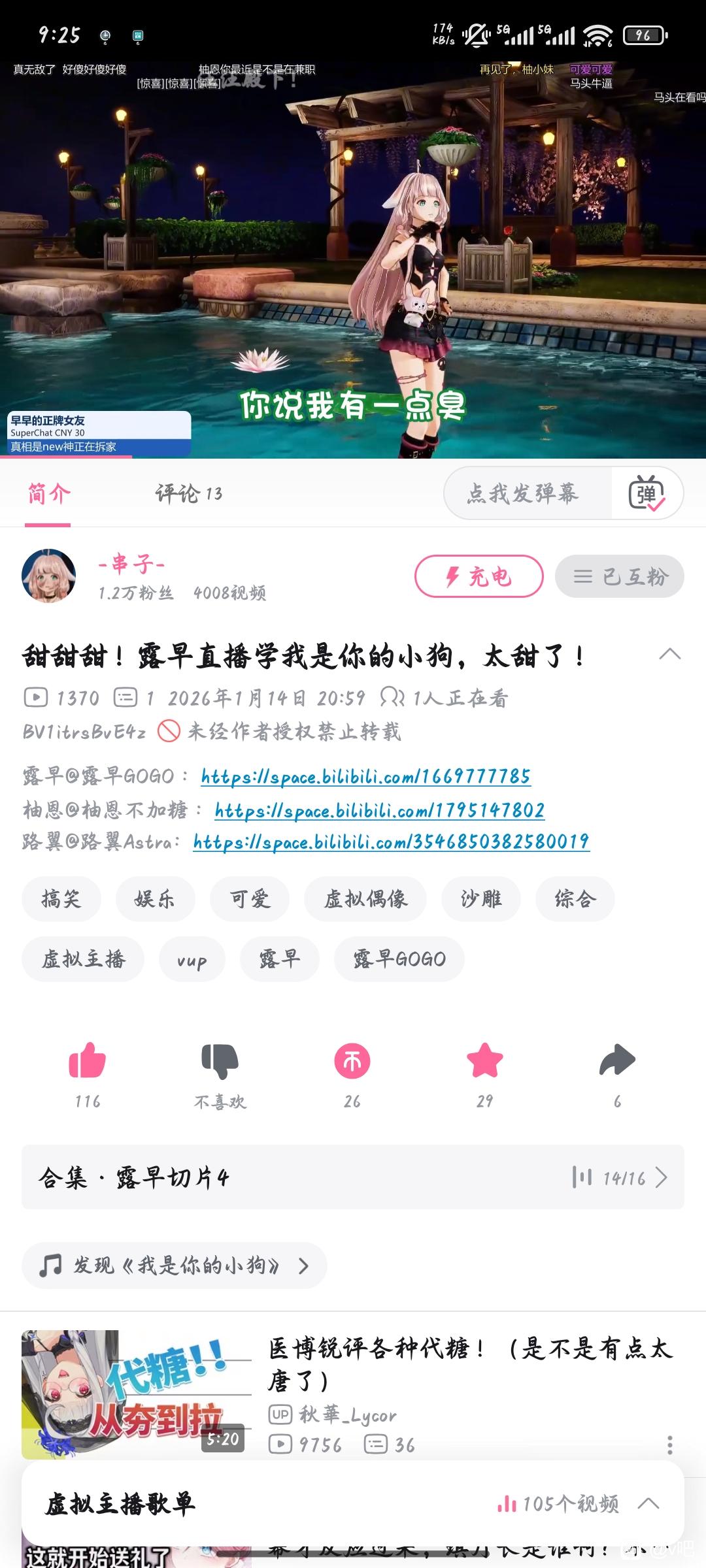This screenshot has width=706, height=1568.
Task: Open 柚恩不加糖 space link
Action: pos(379,810)
